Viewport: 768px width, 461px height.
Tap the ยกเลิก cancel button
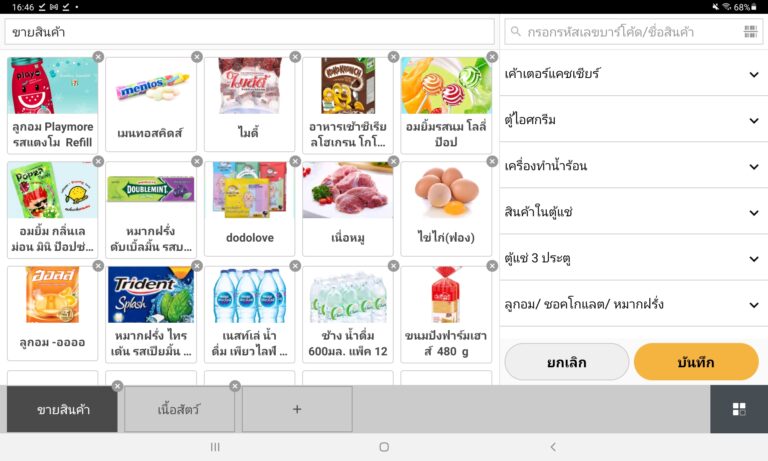click(x=566, y=362)
